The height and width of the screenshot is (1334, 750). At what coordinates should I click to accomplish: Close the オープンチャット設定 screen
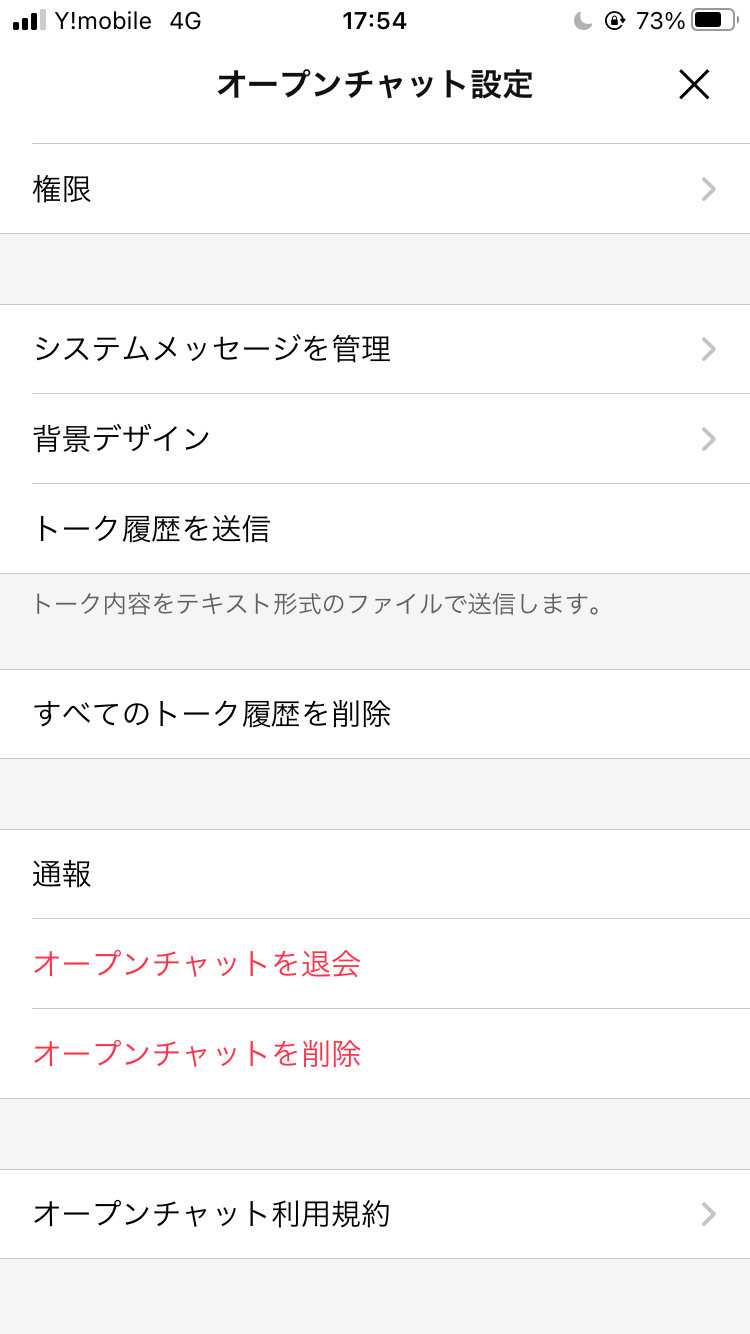pos(694,85)
